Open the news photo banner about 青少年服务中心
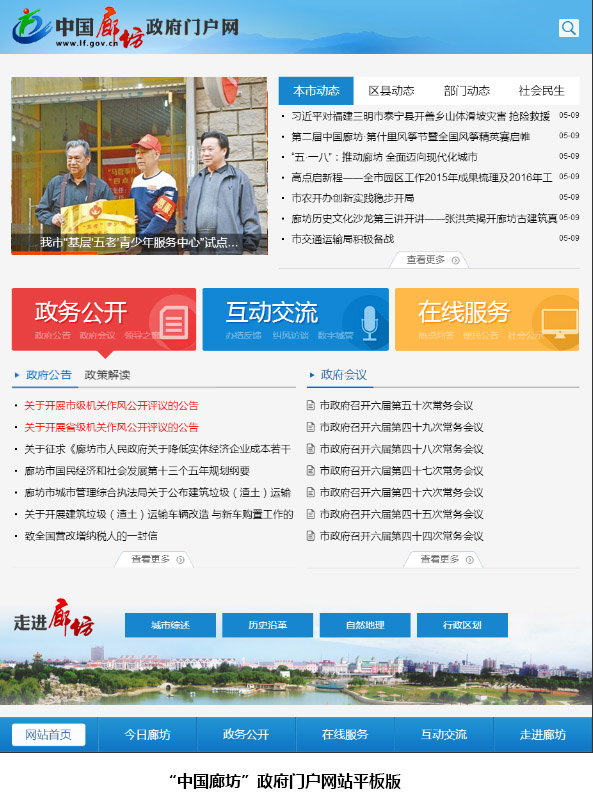Viewport: 593px width, 800px height. [x=139, y=166]
